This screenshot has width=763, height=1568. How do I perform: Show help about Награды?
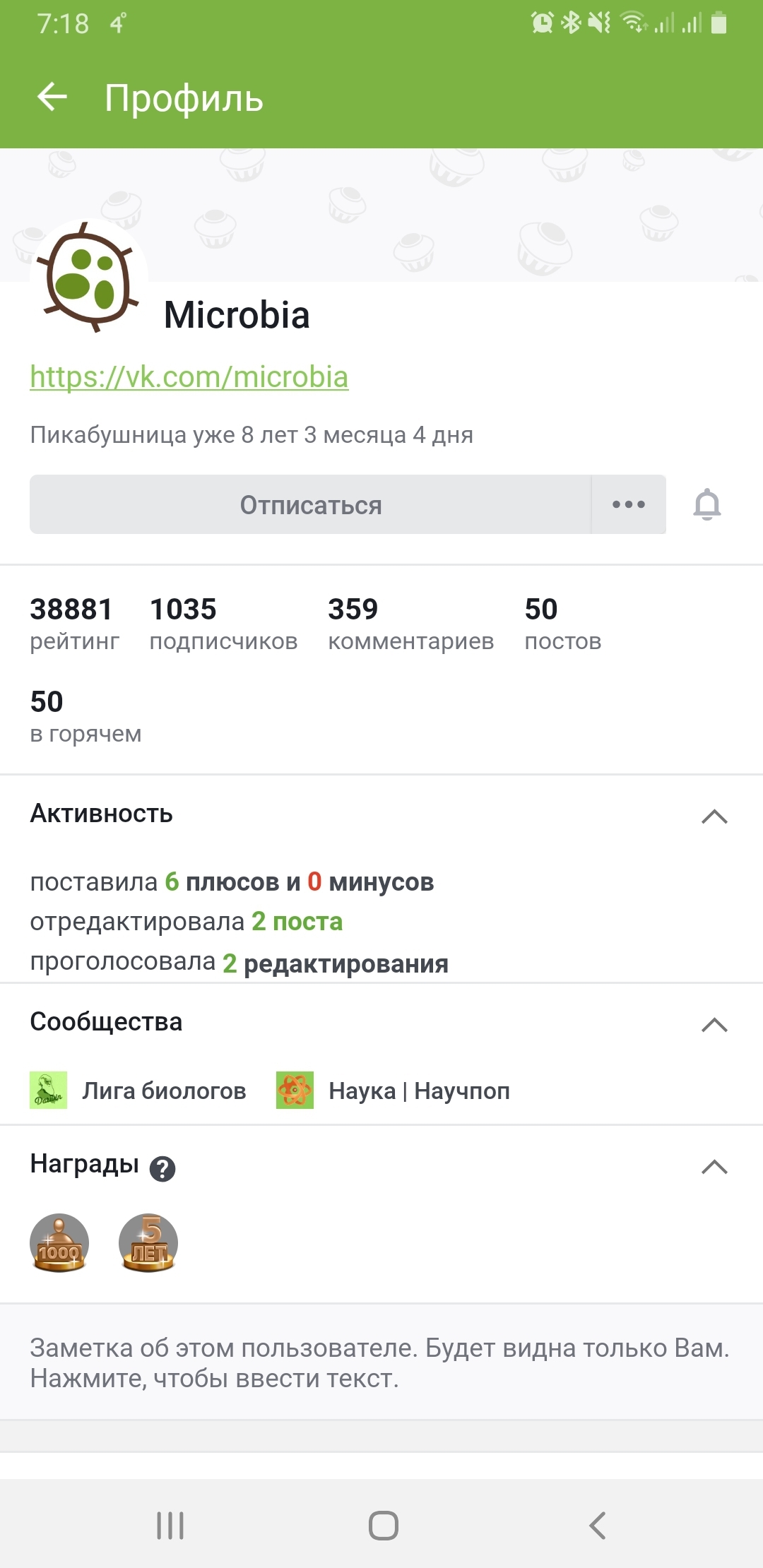point(162,1169)
